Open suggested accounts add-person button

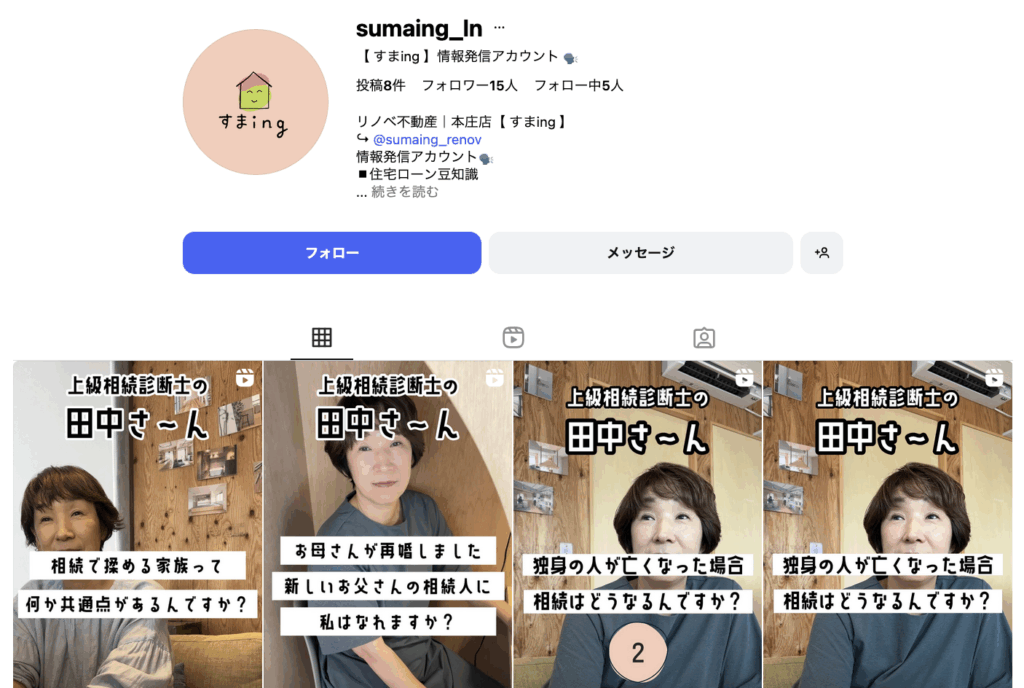pos(822,253)
